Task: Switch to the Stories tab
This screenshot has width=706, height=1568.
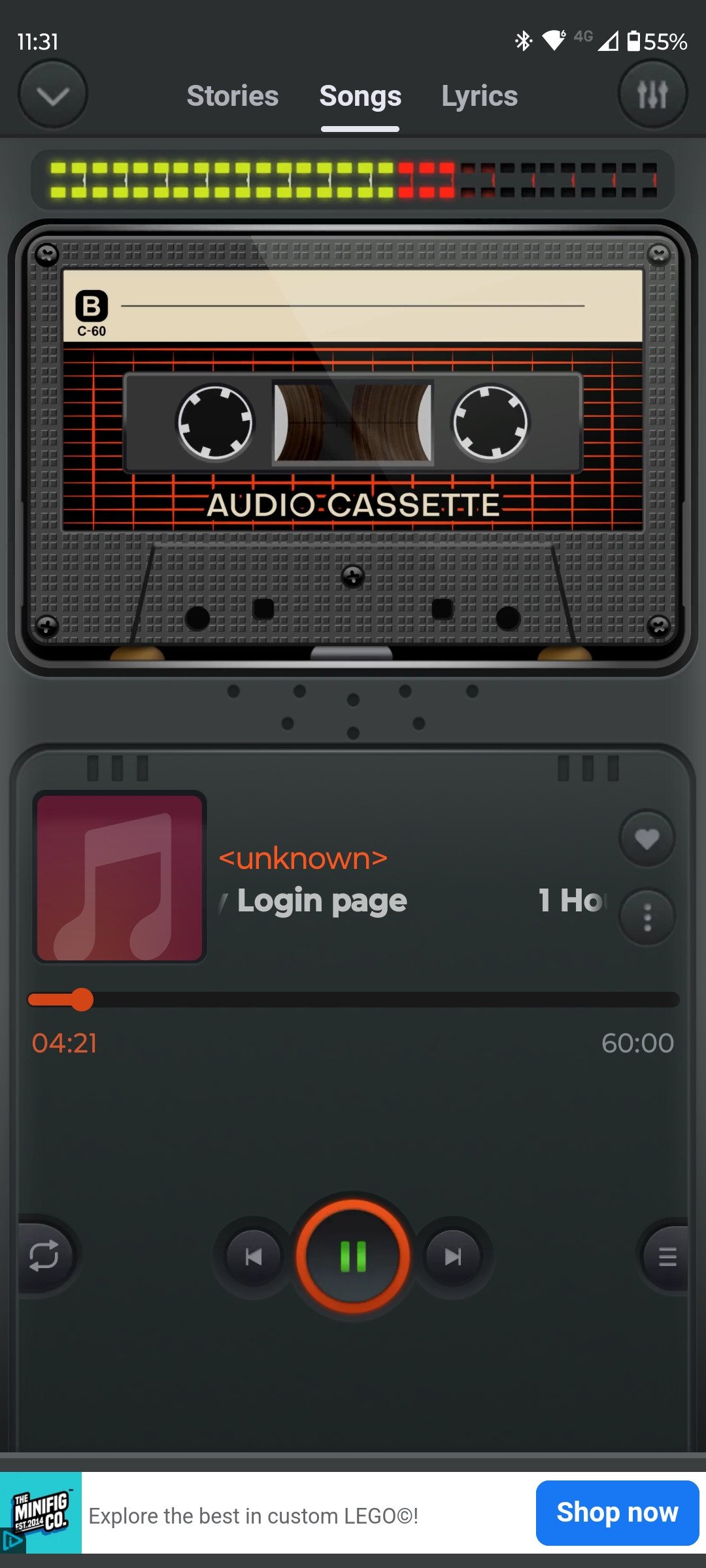Action: [233, 96]
